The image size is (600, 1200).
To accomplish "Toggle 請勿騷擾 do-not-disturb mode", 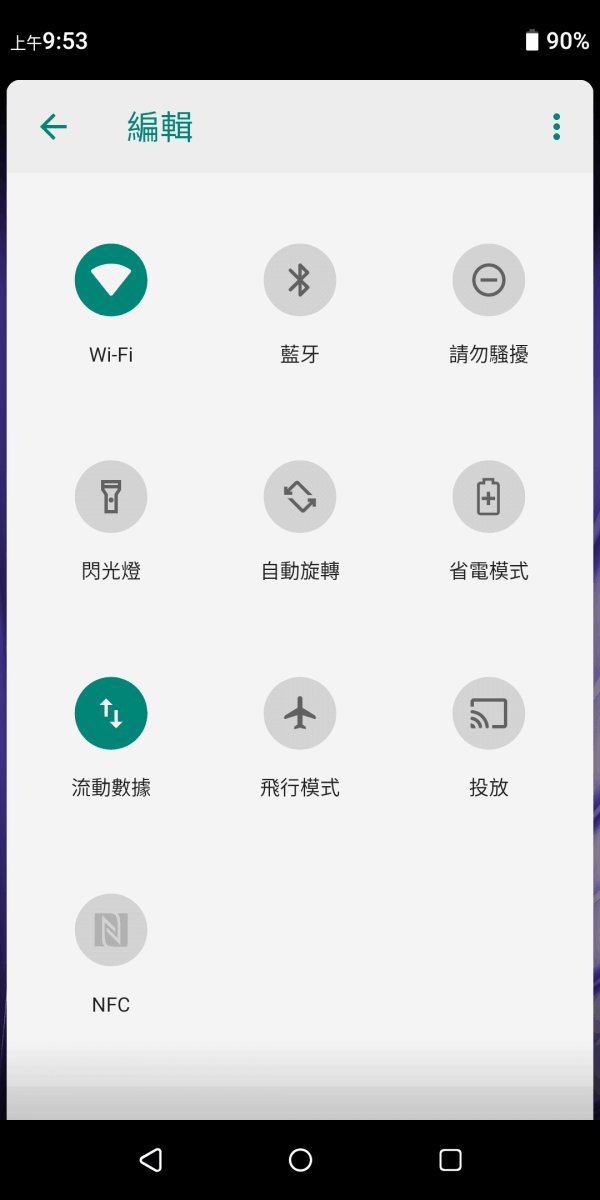I will [488, 280].
